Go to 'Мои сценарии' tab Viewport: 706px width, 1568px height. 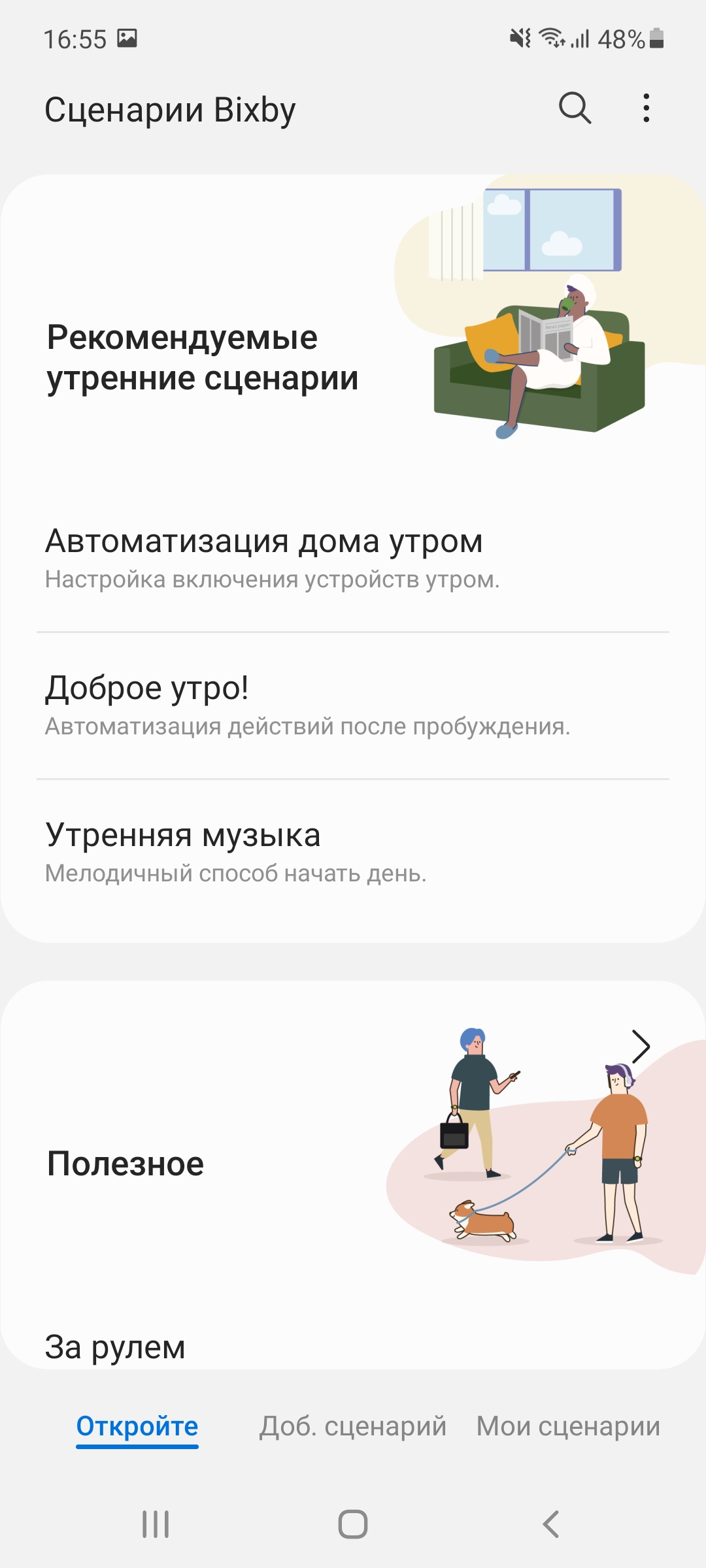click(568, 1426)
